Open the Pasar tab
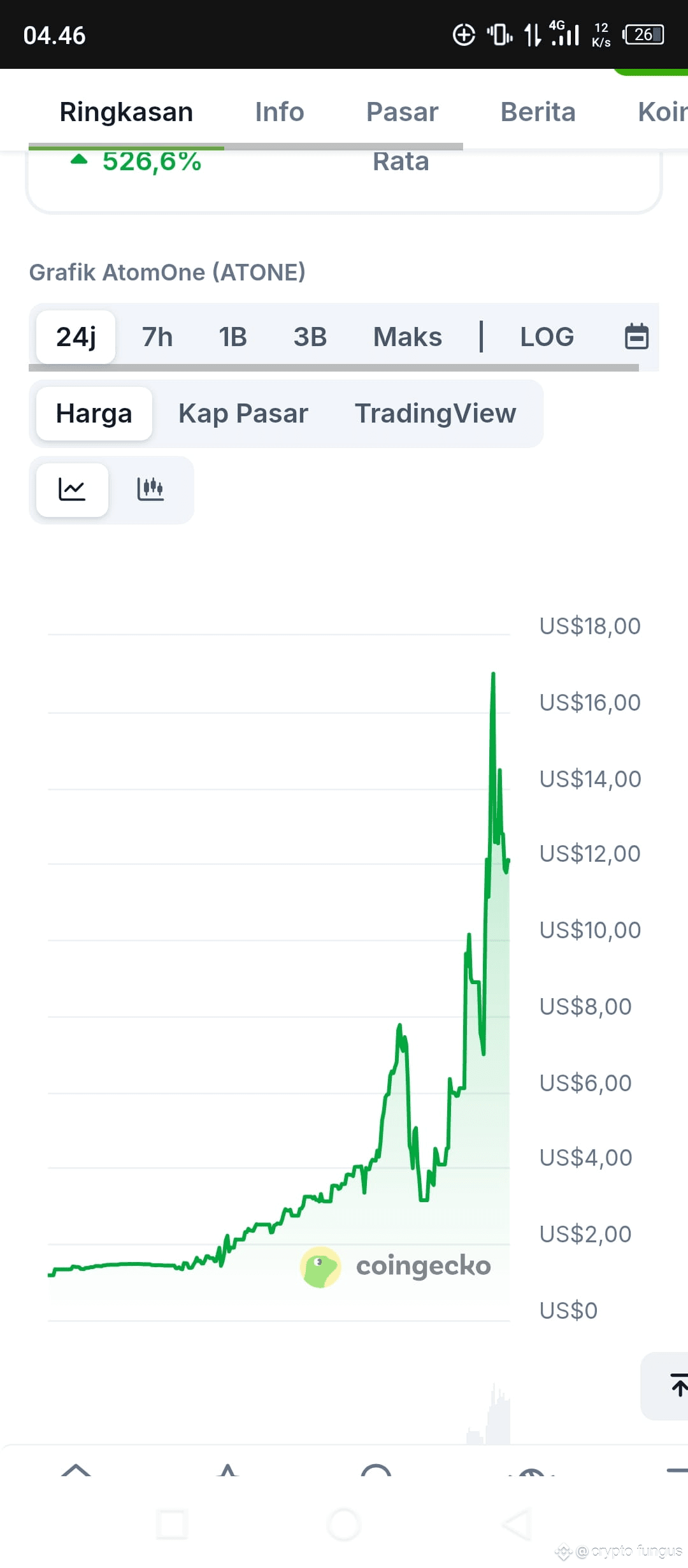This screenshot has height=1568, width=688. pos(402,112)
